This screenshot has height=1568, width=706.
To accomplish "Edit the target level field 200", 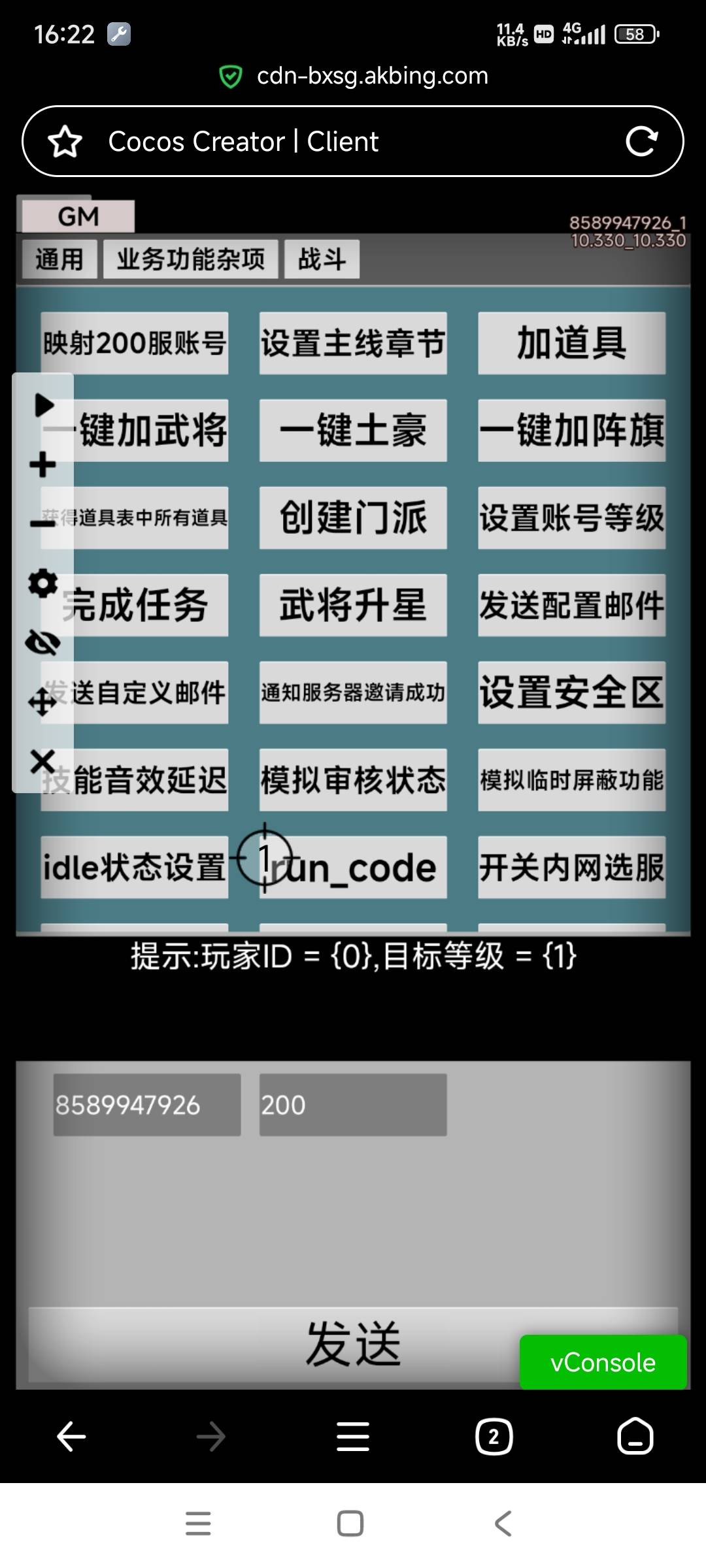I will (353, 1105).
